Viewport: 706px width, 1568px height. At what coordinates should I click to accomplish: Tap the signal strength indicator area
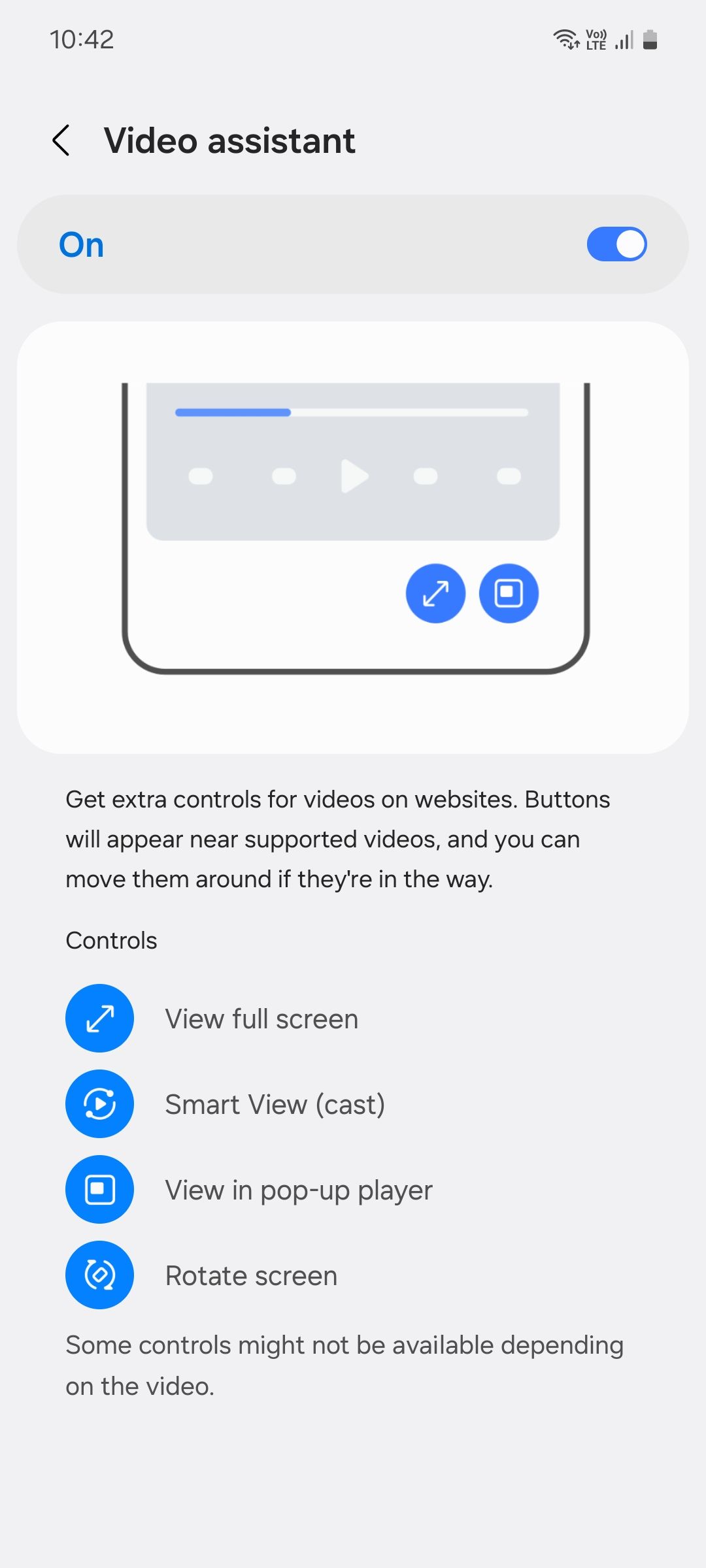(623, 39)
